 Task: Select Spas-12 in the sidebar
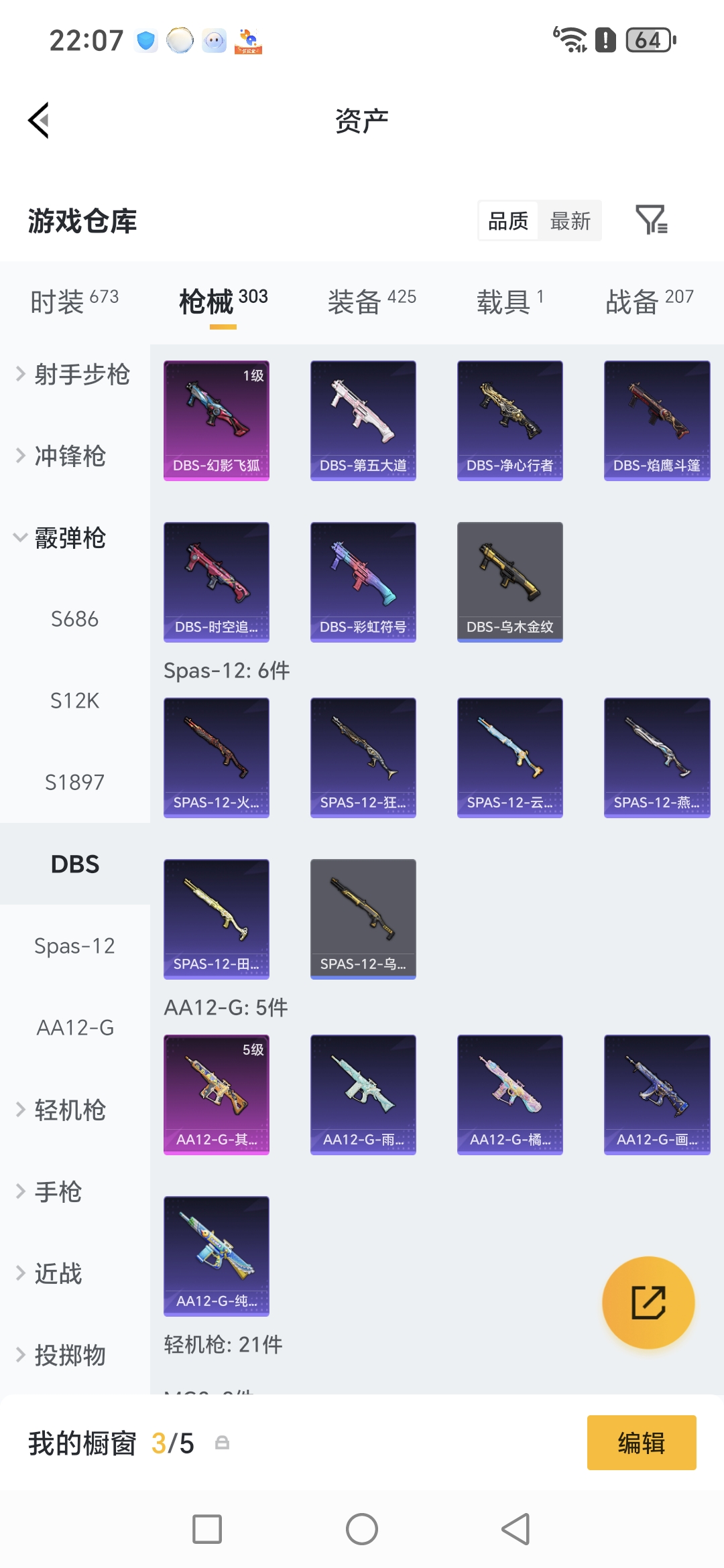(x=74, y=946)
